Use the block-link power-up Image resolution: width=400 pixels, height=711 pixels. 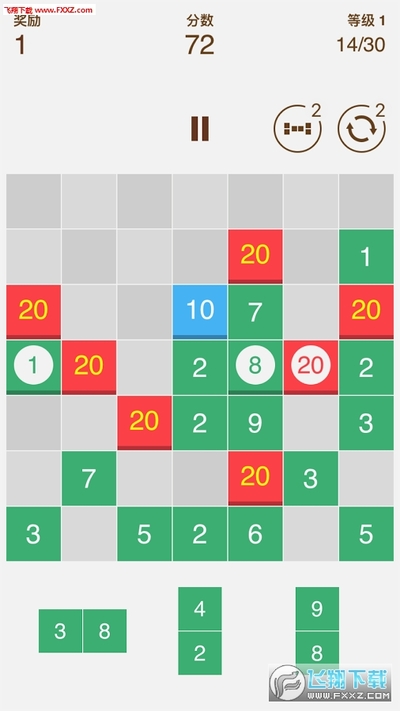point(298,129)
